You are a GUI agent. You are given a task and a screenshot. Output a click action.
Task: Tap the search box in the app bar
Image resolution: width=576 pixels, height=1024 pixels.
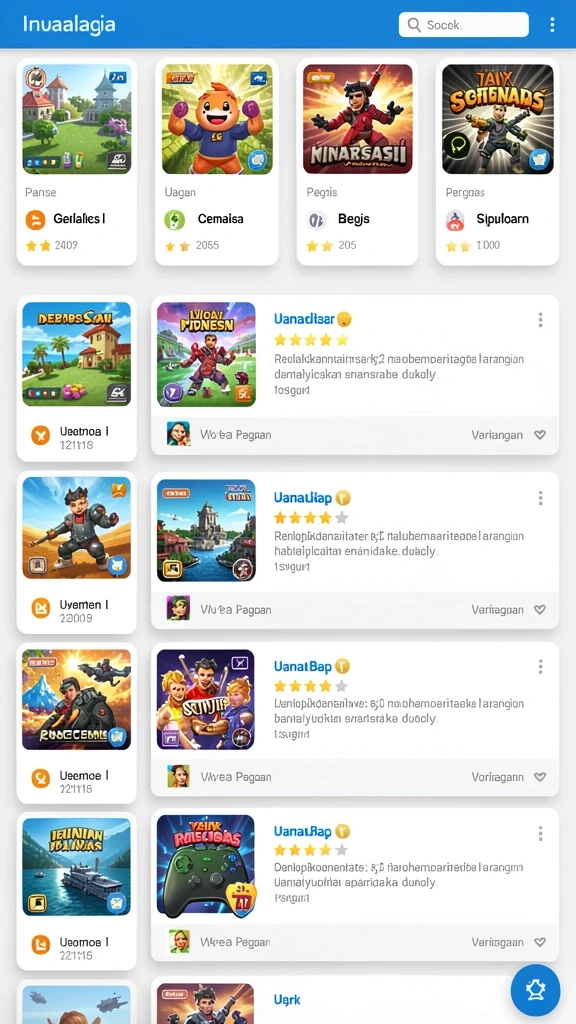(x=464, y=25)
